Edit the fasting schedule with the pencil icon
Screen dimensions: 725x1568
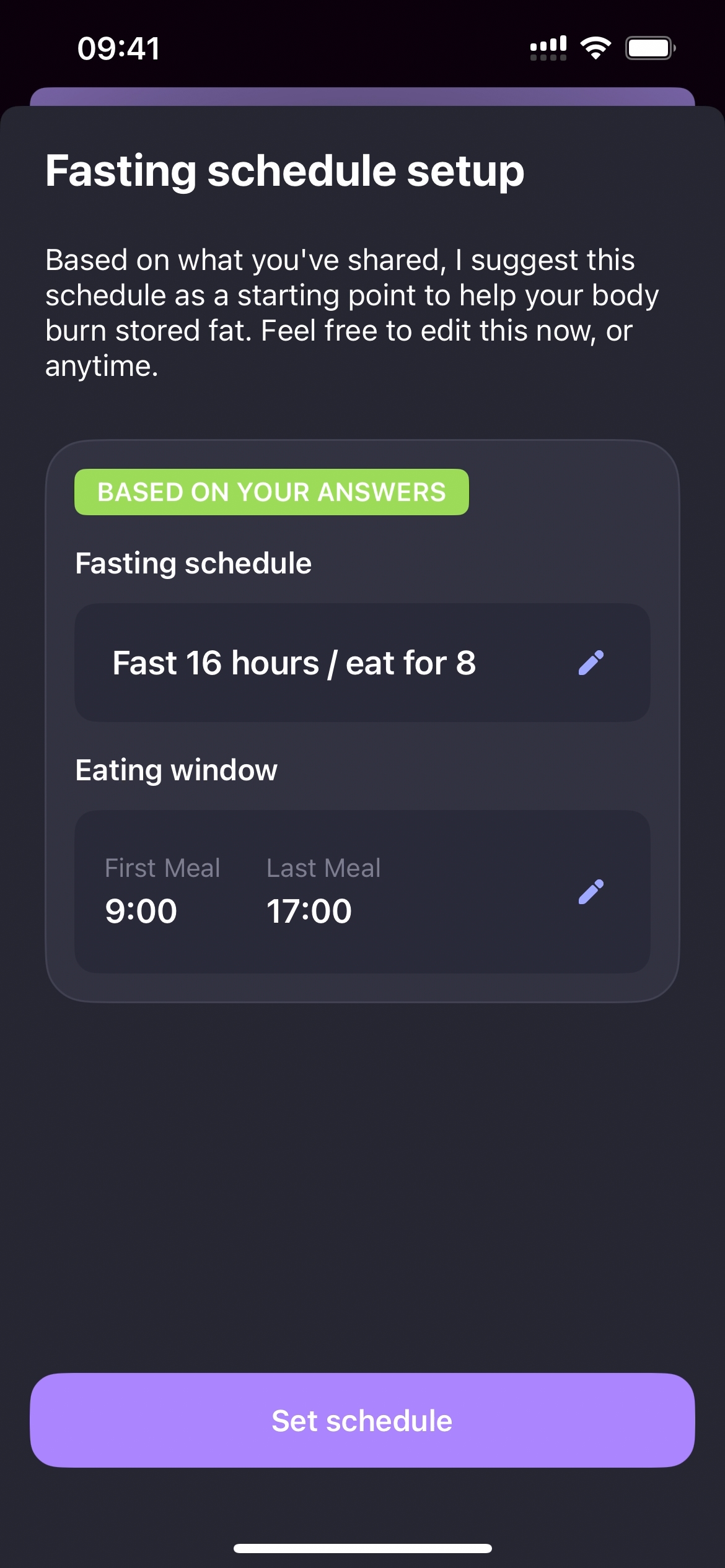pos(591,663)
